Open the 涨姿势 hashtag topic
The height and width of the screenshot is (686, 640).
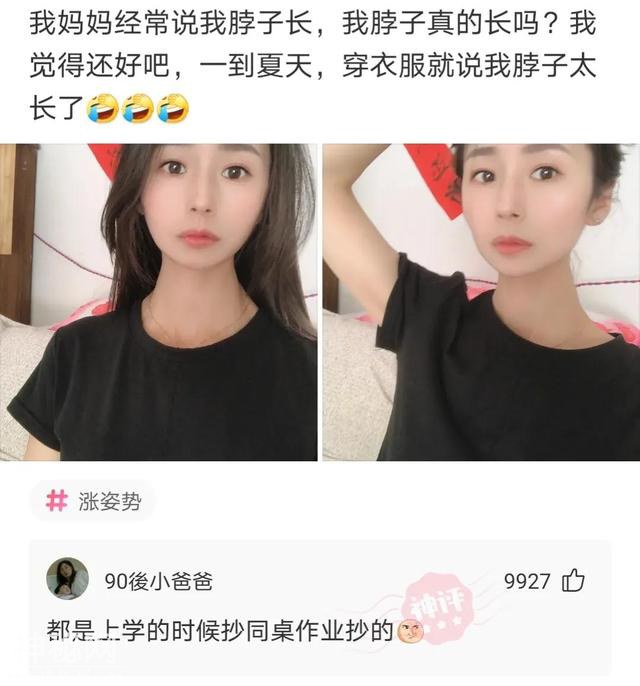98,502
